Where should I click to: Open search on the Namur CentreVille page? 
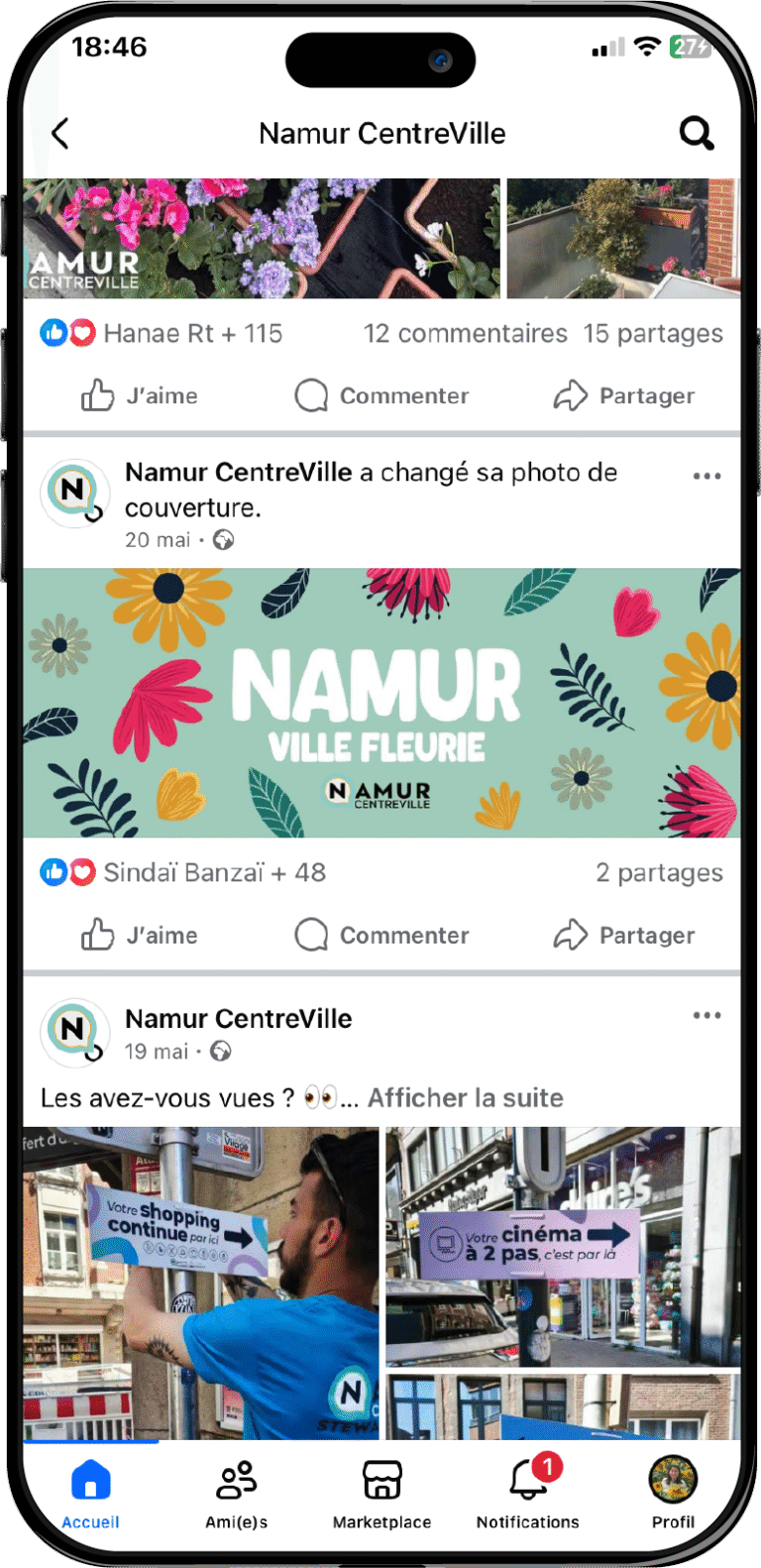pyautogui.click(x=697, y=134)
